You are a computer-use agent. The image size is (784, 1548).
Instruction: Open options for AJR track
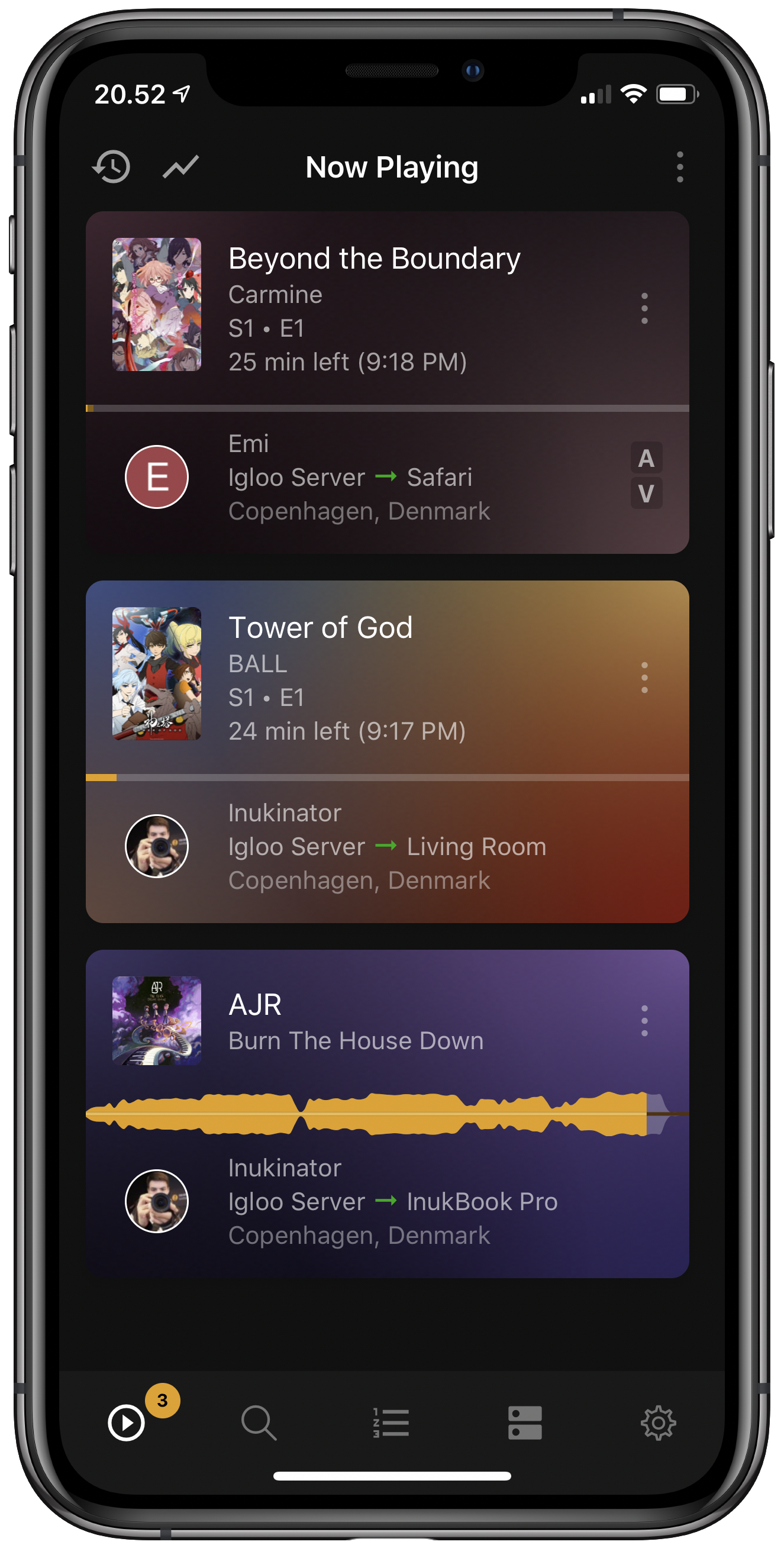pos(644,1020)
